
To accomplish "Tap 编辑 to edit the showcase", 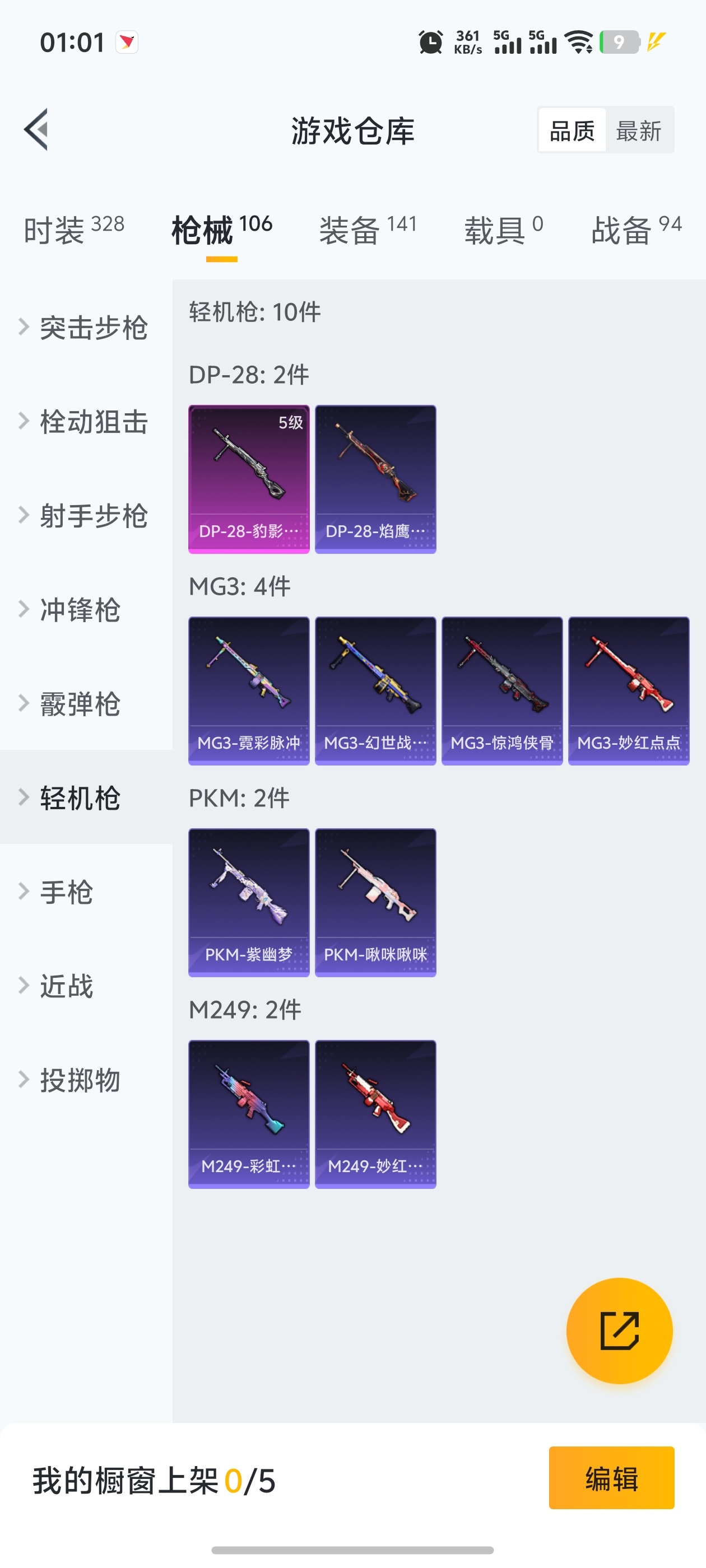I will 611,1478.
